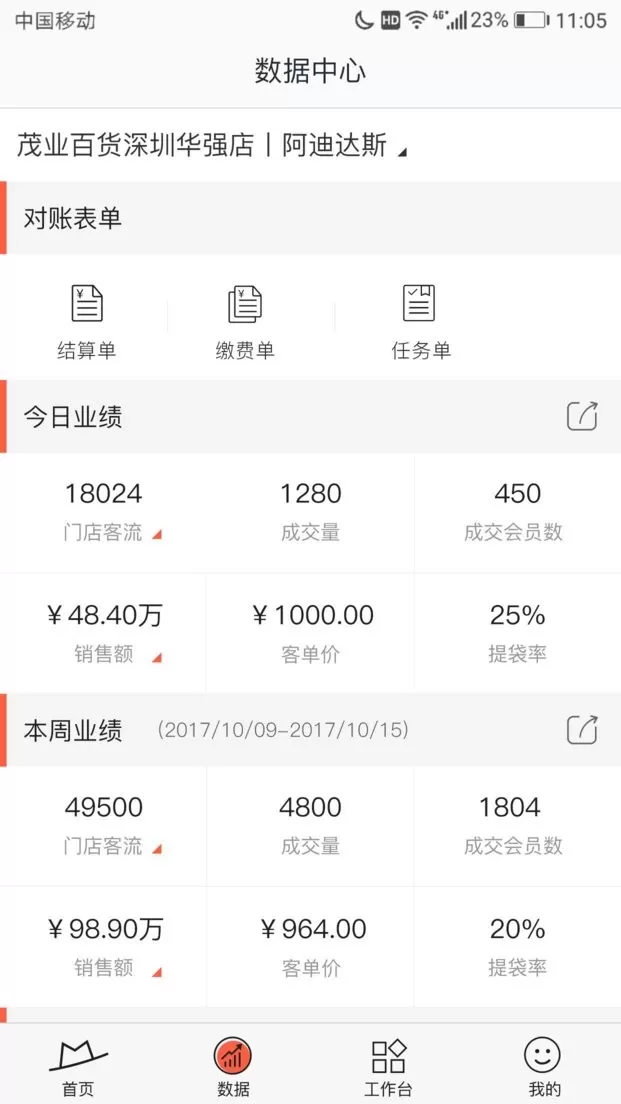Expand 门店客流 under 本周业绩
621x1104 pixels.
[x=113, y=846]
